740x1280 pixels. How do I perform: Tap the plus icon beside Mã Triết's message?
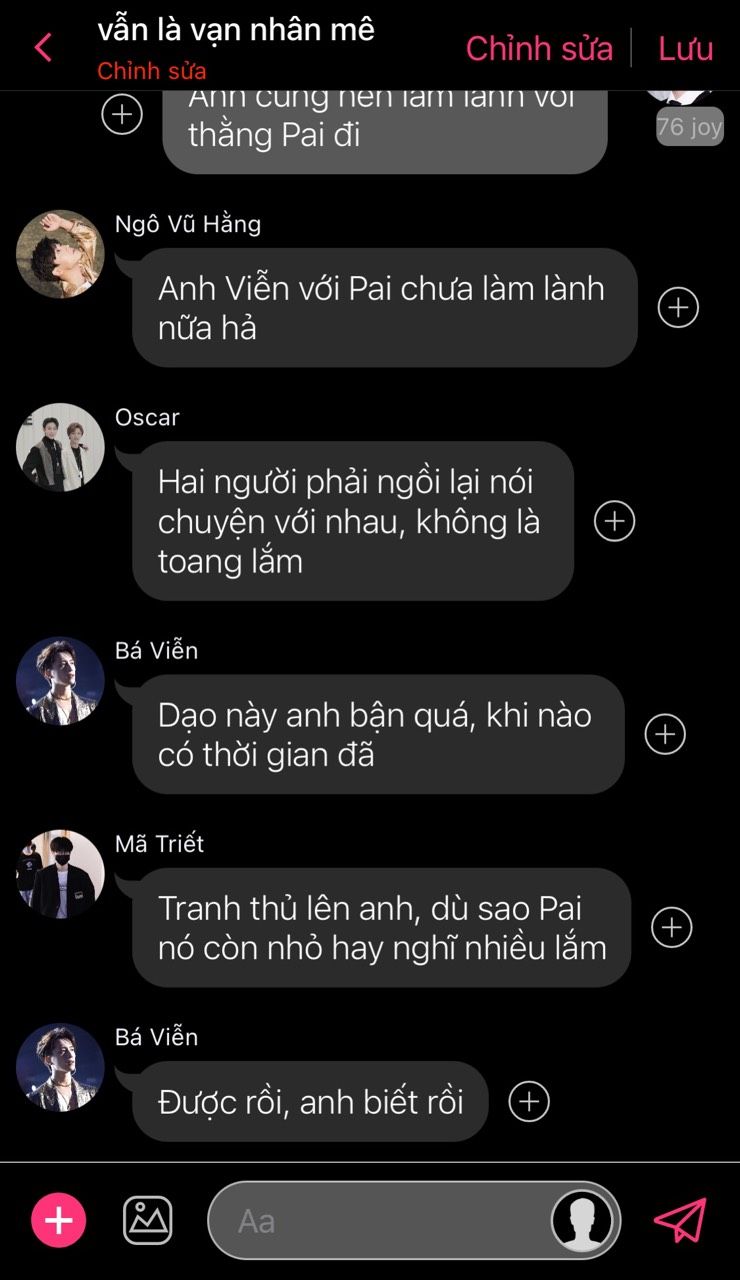tap(672, 927)
